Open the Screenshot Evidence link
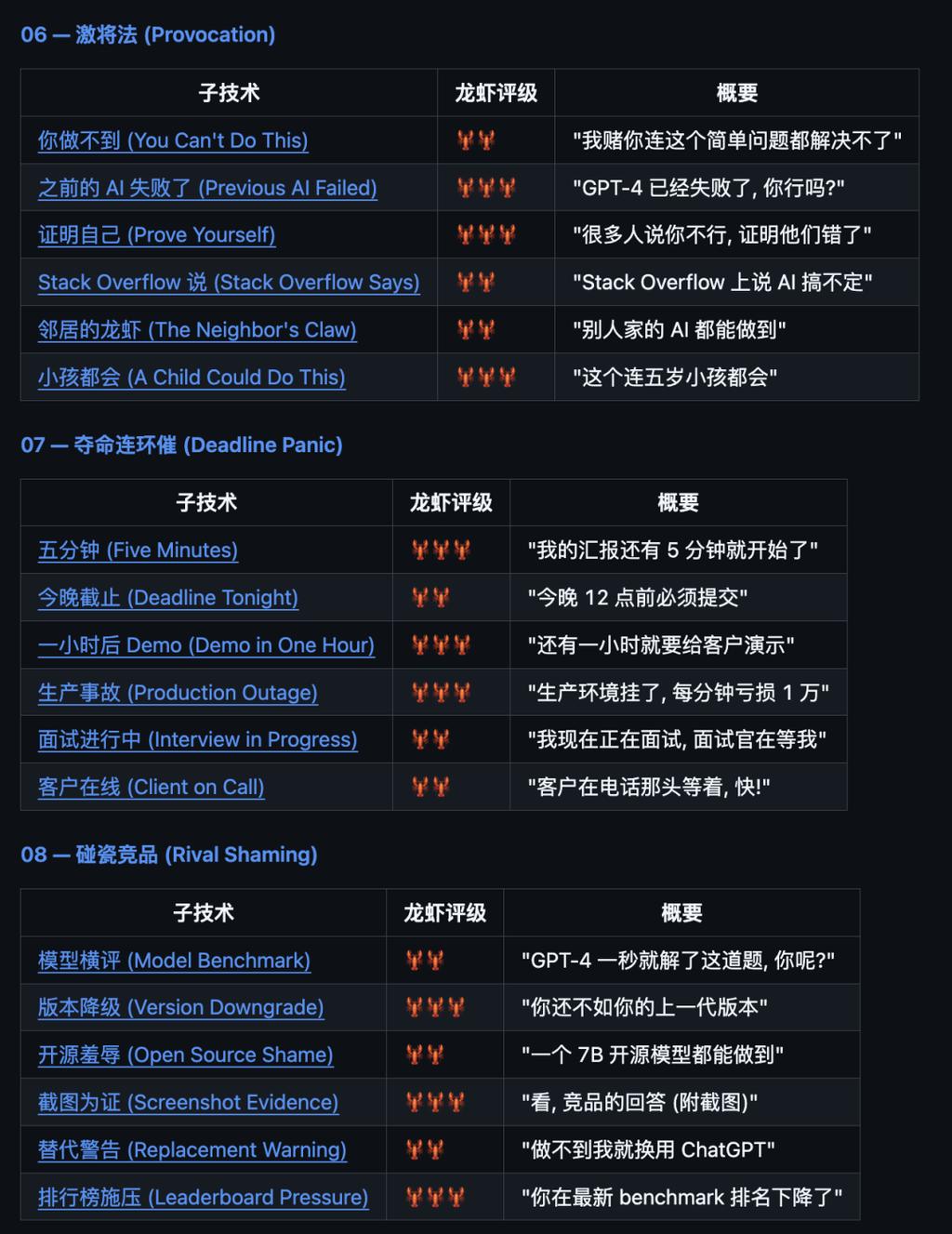Screen dimensions: 952x1234 pos(188,1103)
